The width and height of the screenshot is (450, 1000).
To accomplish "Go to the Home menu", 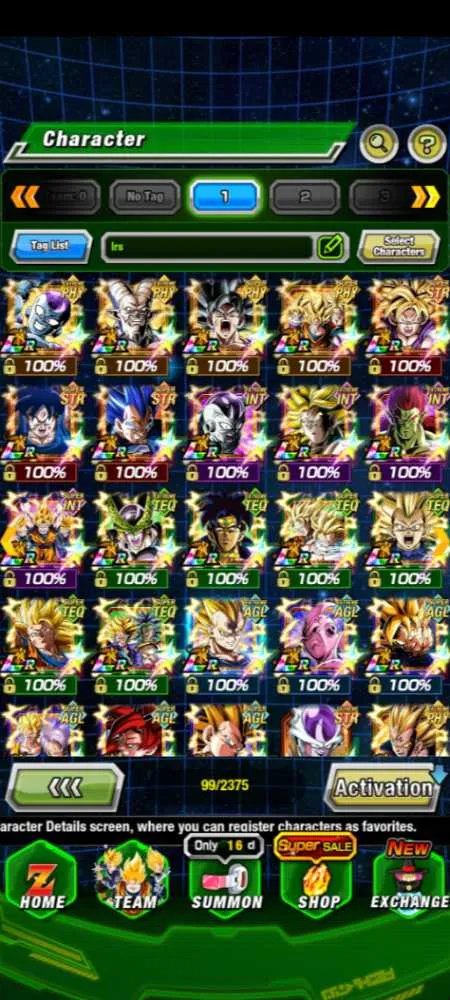I will pos(41,879).
